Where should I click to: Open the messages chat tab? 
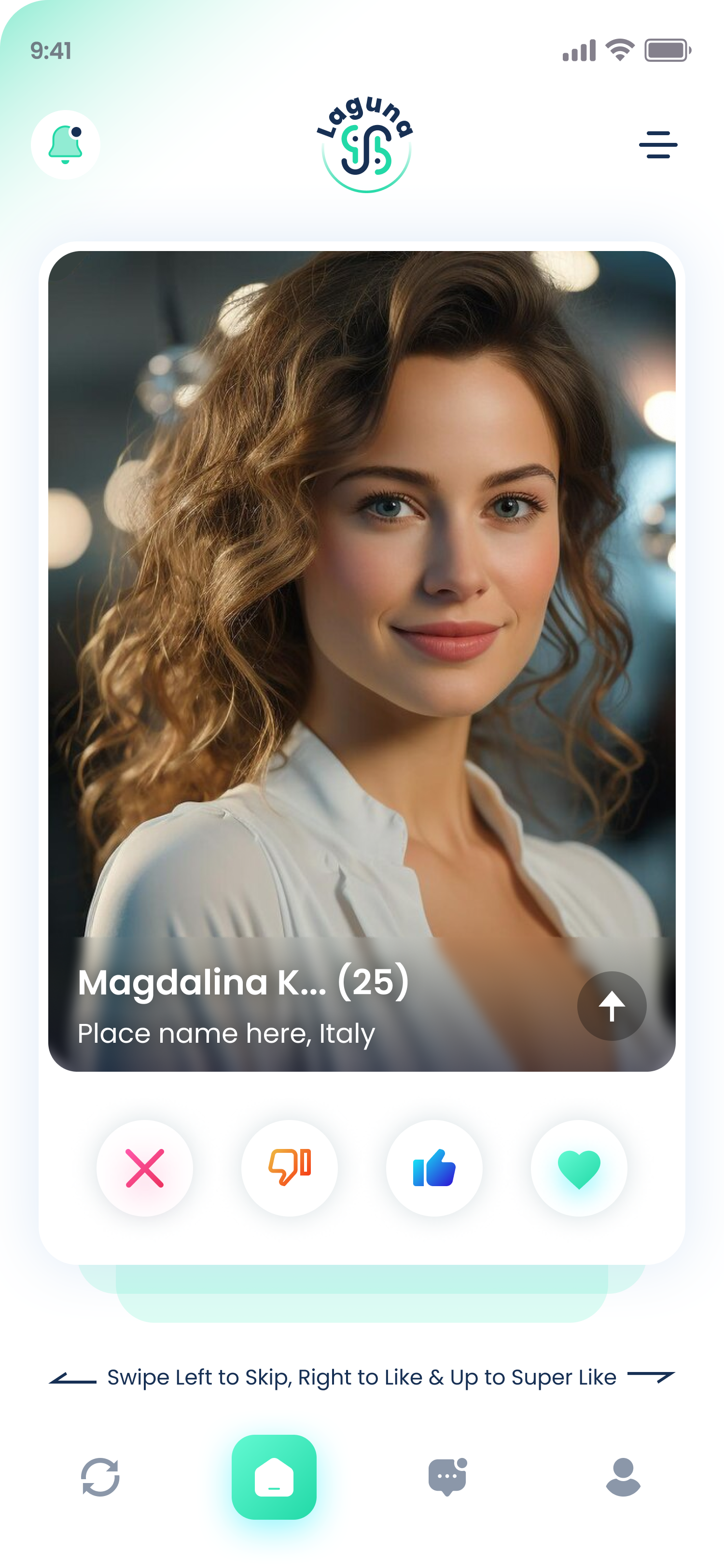447,1477
